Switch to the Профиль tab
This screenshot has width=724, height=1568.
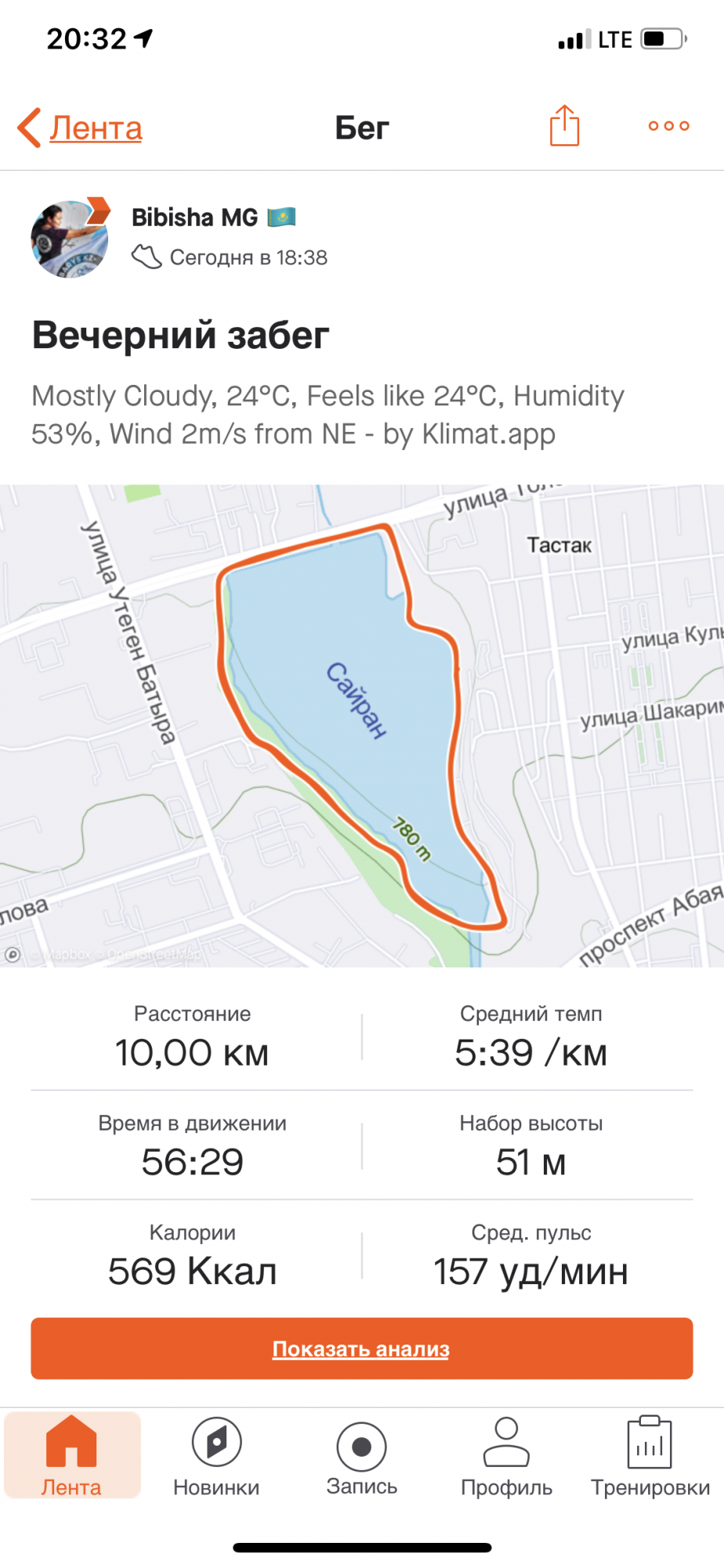pyautogui.click(x=506, y=1456)
